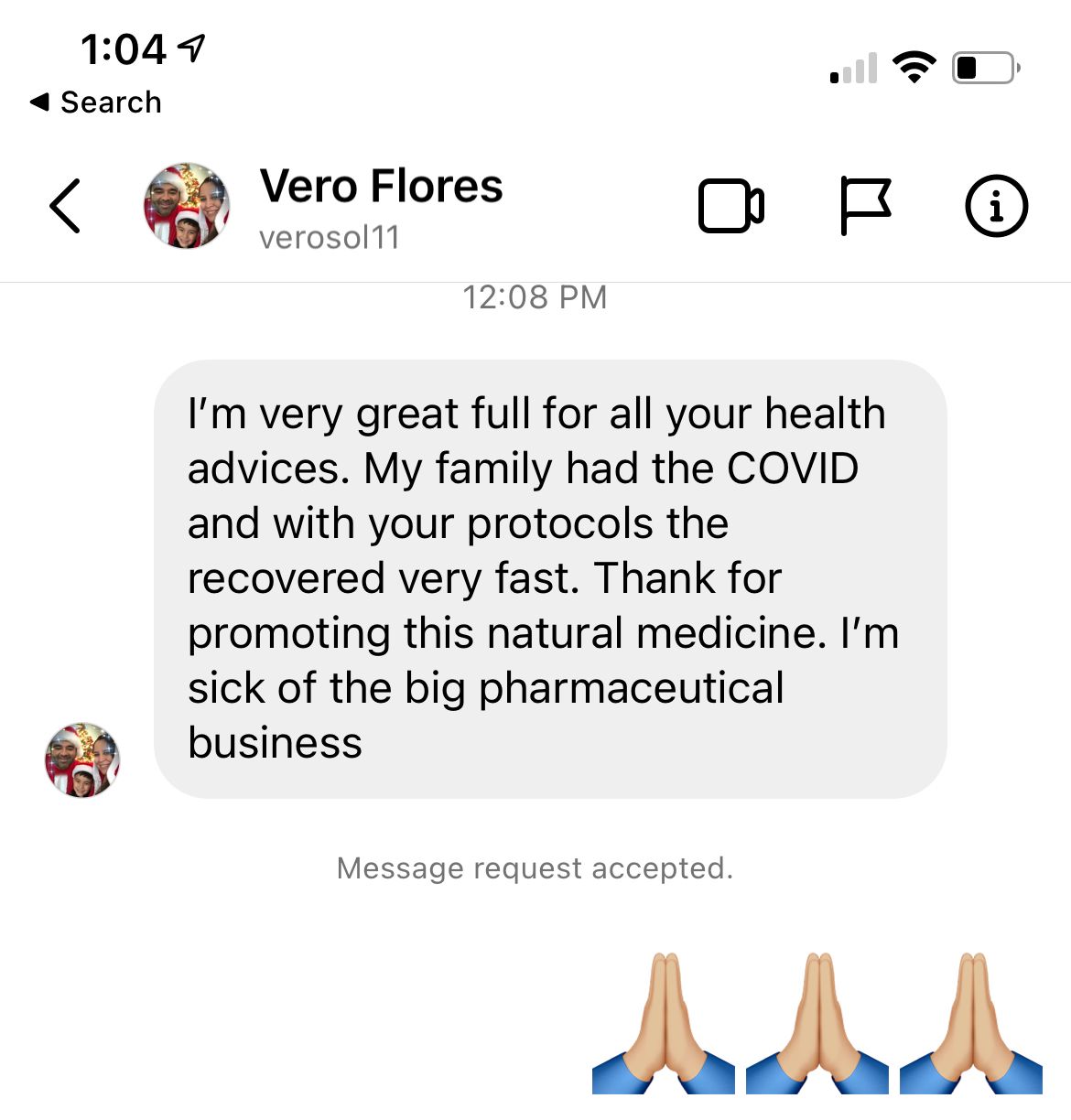This screenshot has width=1071, height=1120.
Task: Return to Search via status bar
Action: pyautogui.click(x=96, y=102)
